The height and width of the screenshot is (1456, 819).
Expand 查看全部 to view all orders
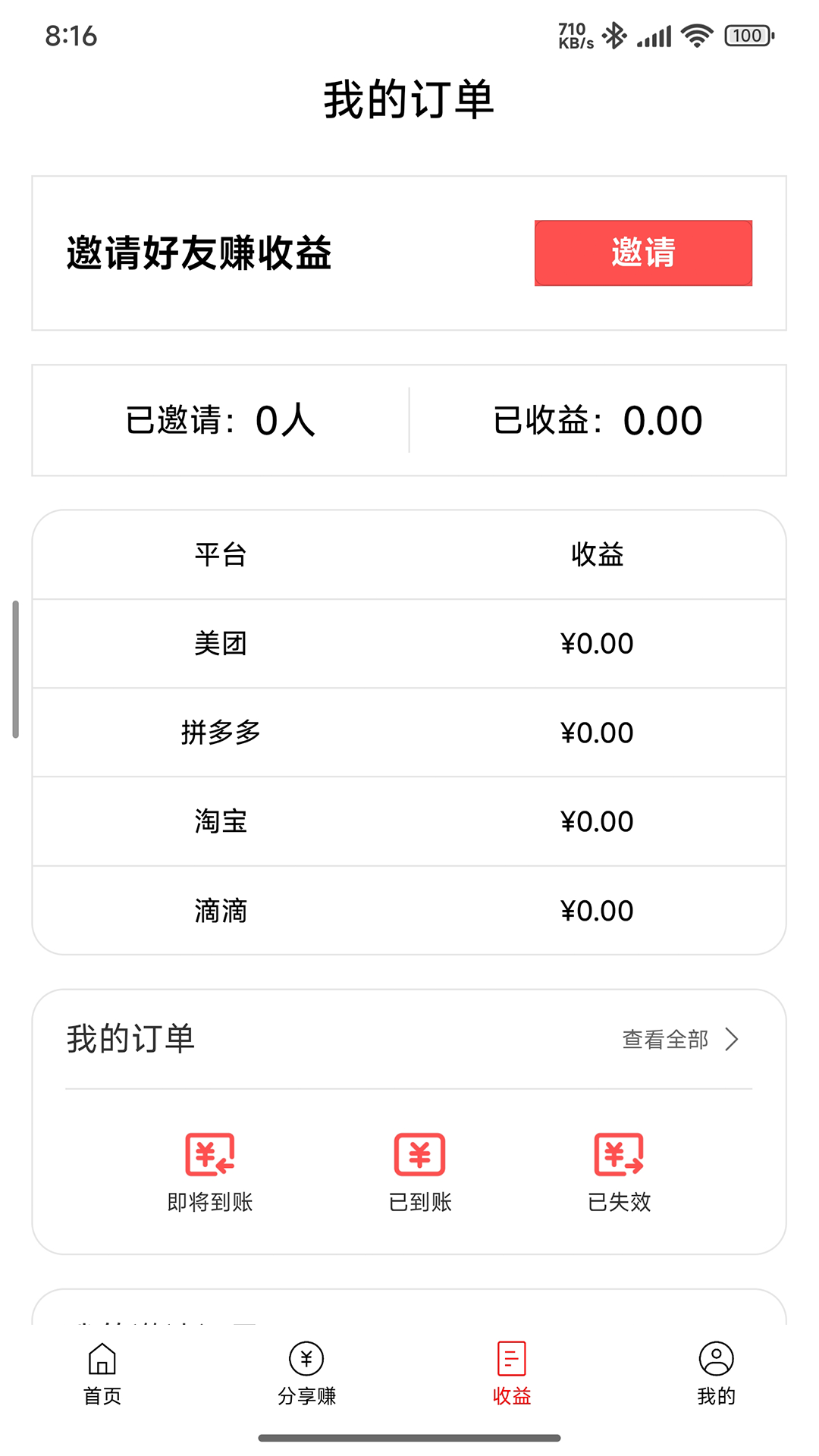click(665, 1039)
